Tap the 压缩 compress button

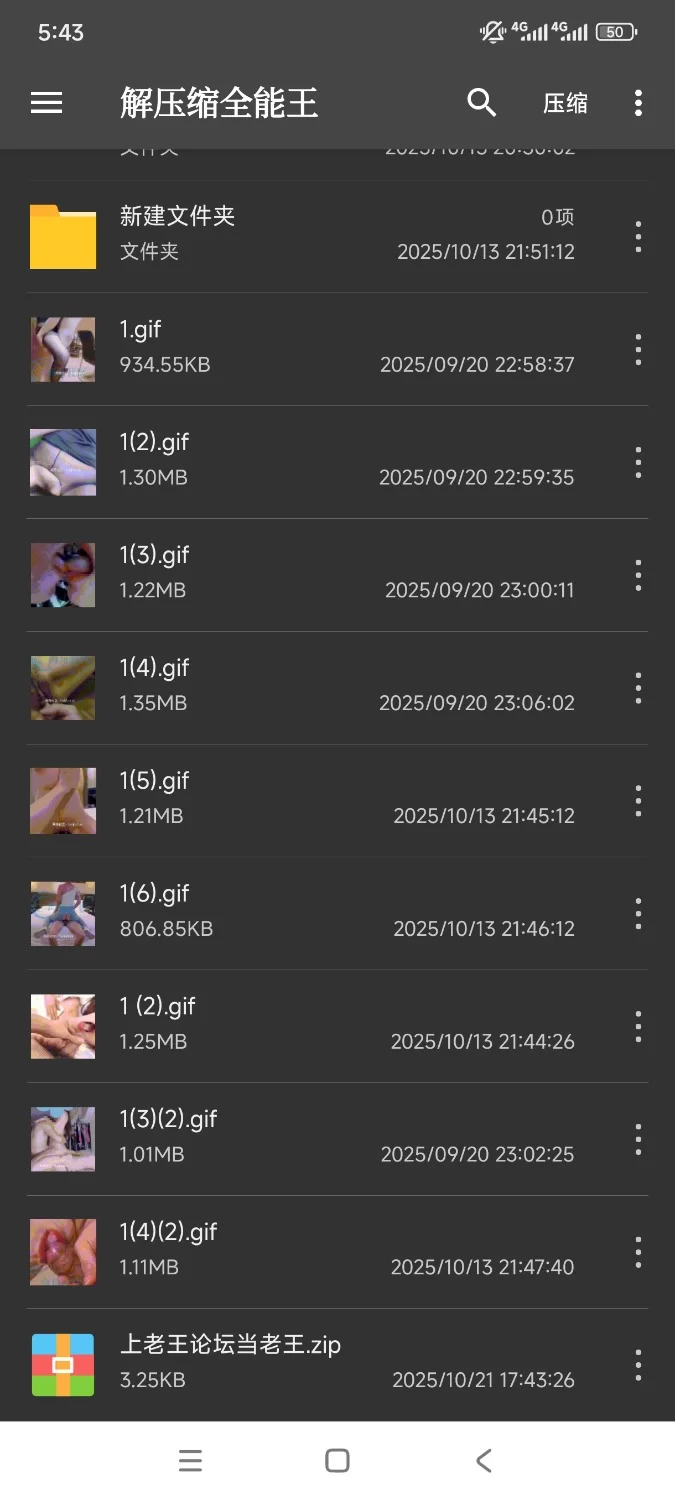(x=565, y=103)
